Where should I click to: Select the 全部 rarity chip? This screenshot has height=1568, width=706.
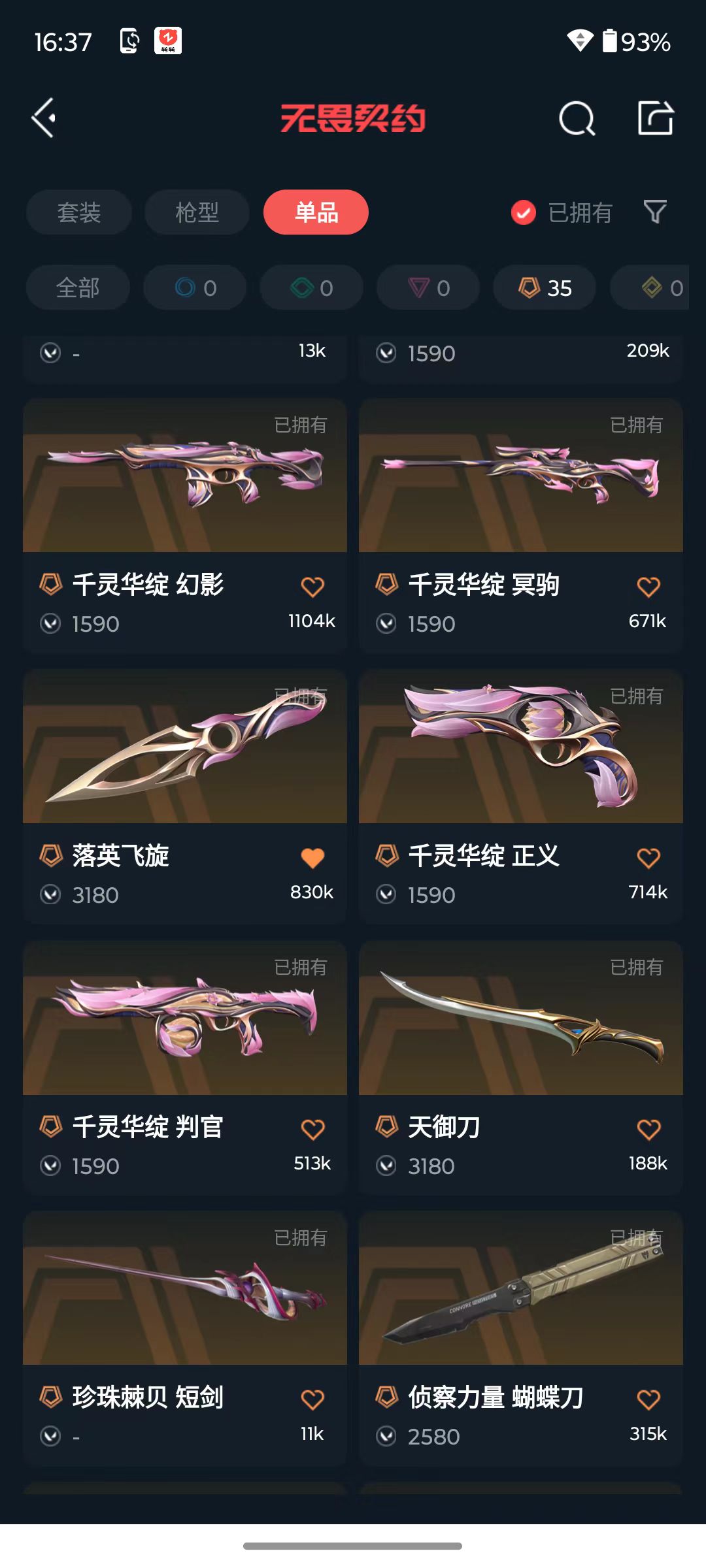coord(78,287)
